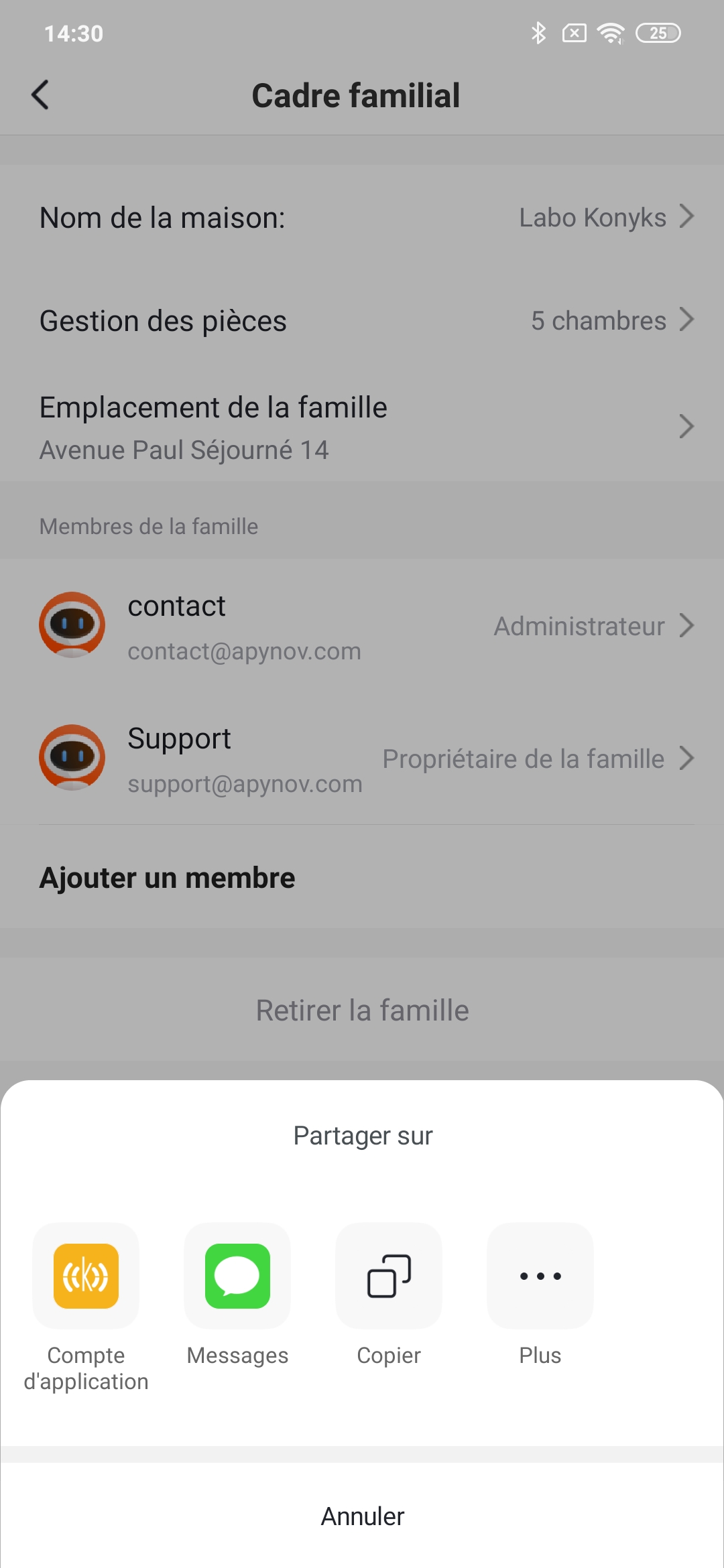Share the invite through Messages
Screen dimensions: 724x1568
(237, 1276)
